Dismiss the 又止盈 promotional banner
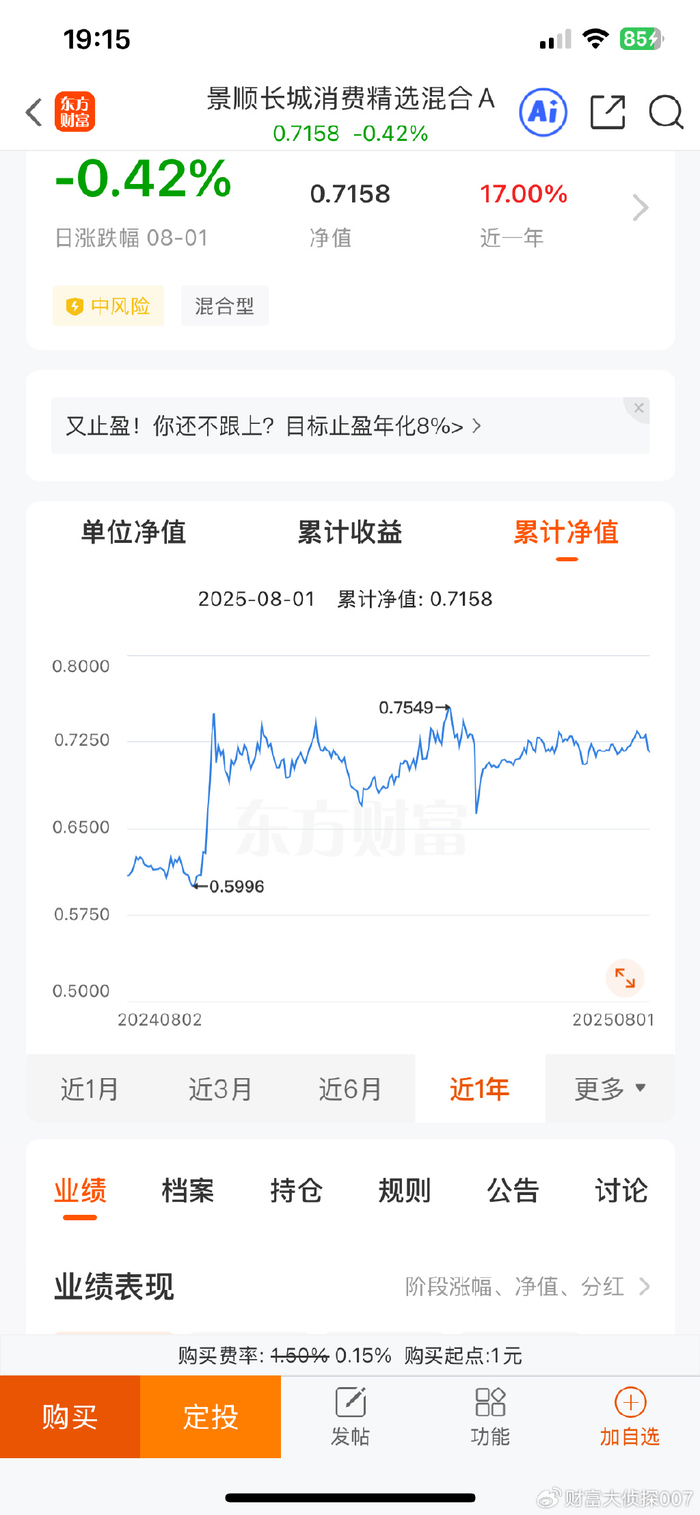Viewport: 700px width, 1515px height. tap(637, 407)
